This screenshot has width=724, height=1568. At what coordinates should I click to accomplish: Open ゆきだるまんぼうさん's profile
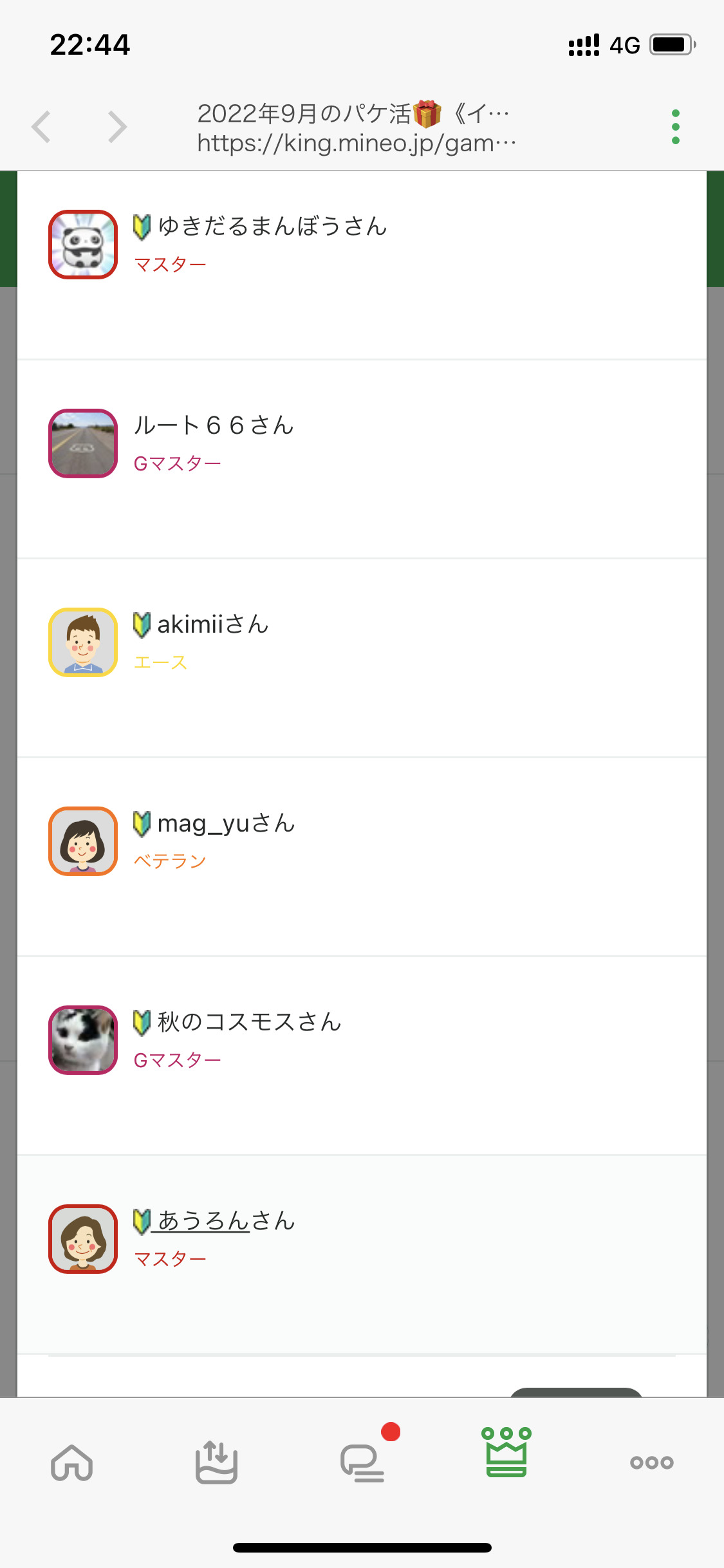(x=272, y=227)
